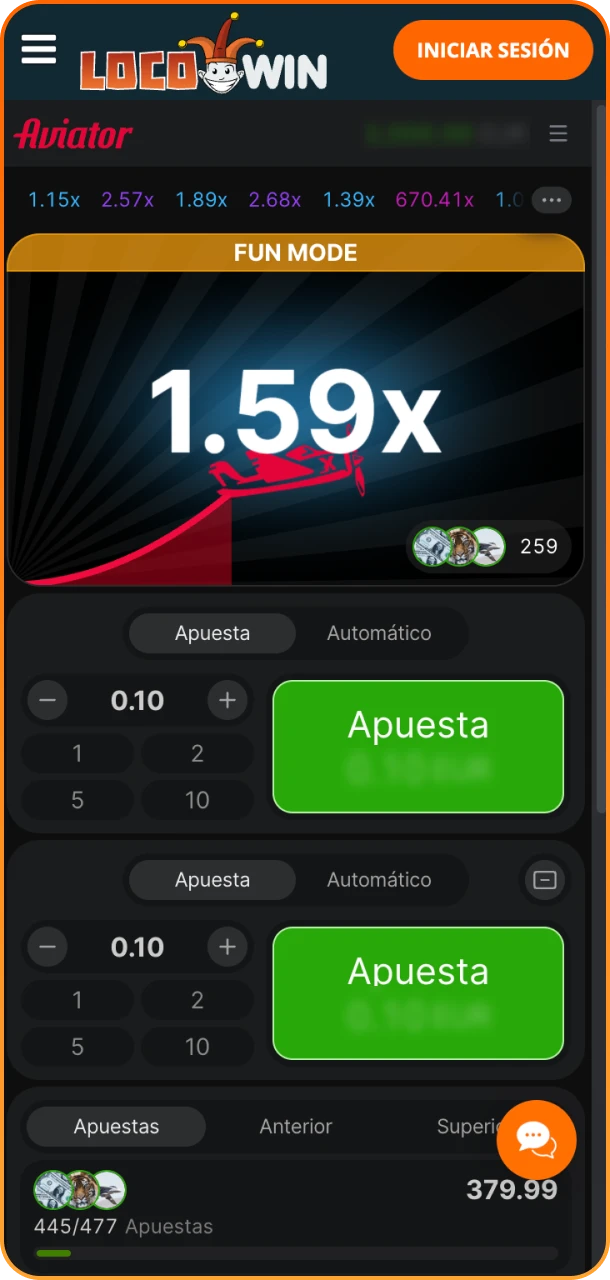This screenshot has height=1280, width=610.
Task: Increase the first bet amount with plus
Action: click(x=227, y=700)
